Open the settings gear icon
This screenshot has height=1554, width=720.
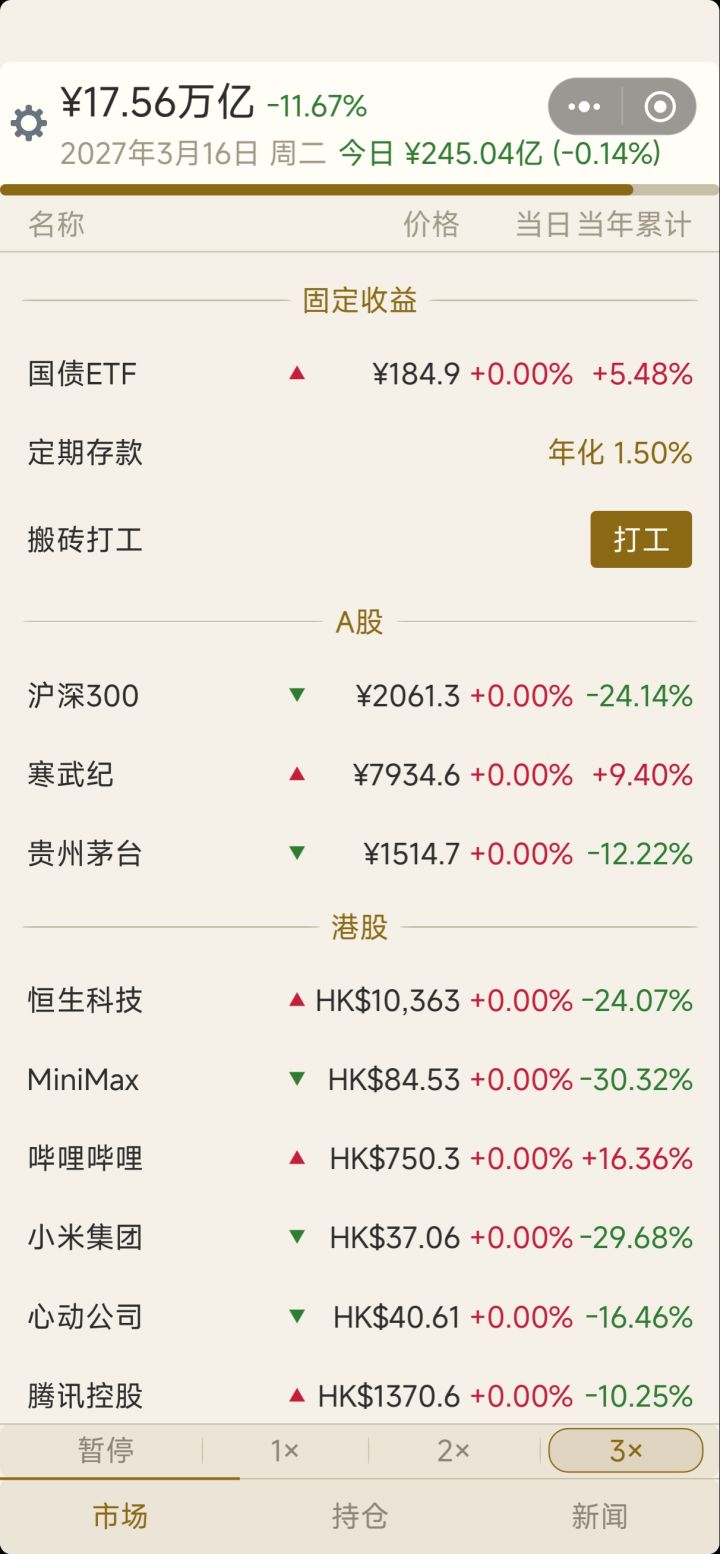click(x=28, y=123)
